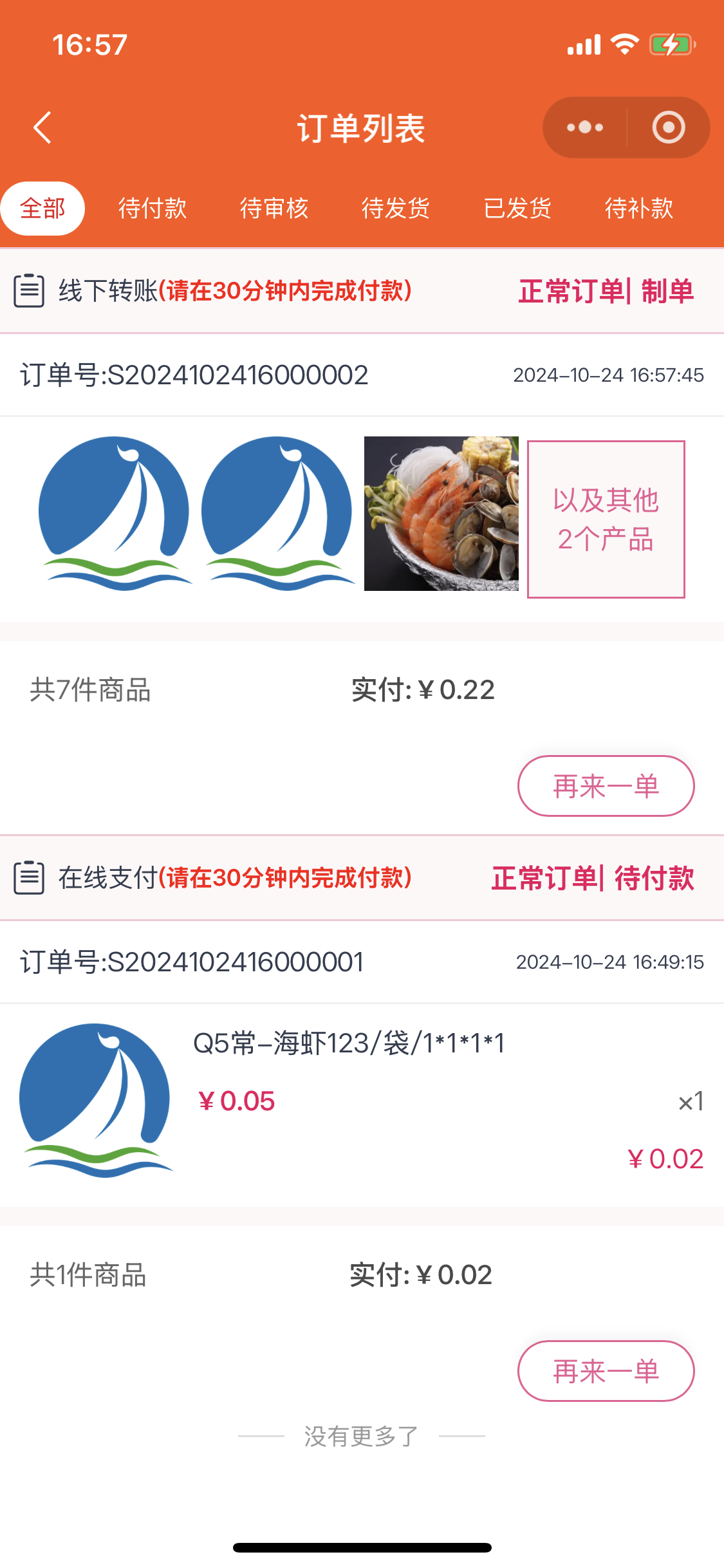
Task: Select the 全部 tab
Action: click(42, 209)
